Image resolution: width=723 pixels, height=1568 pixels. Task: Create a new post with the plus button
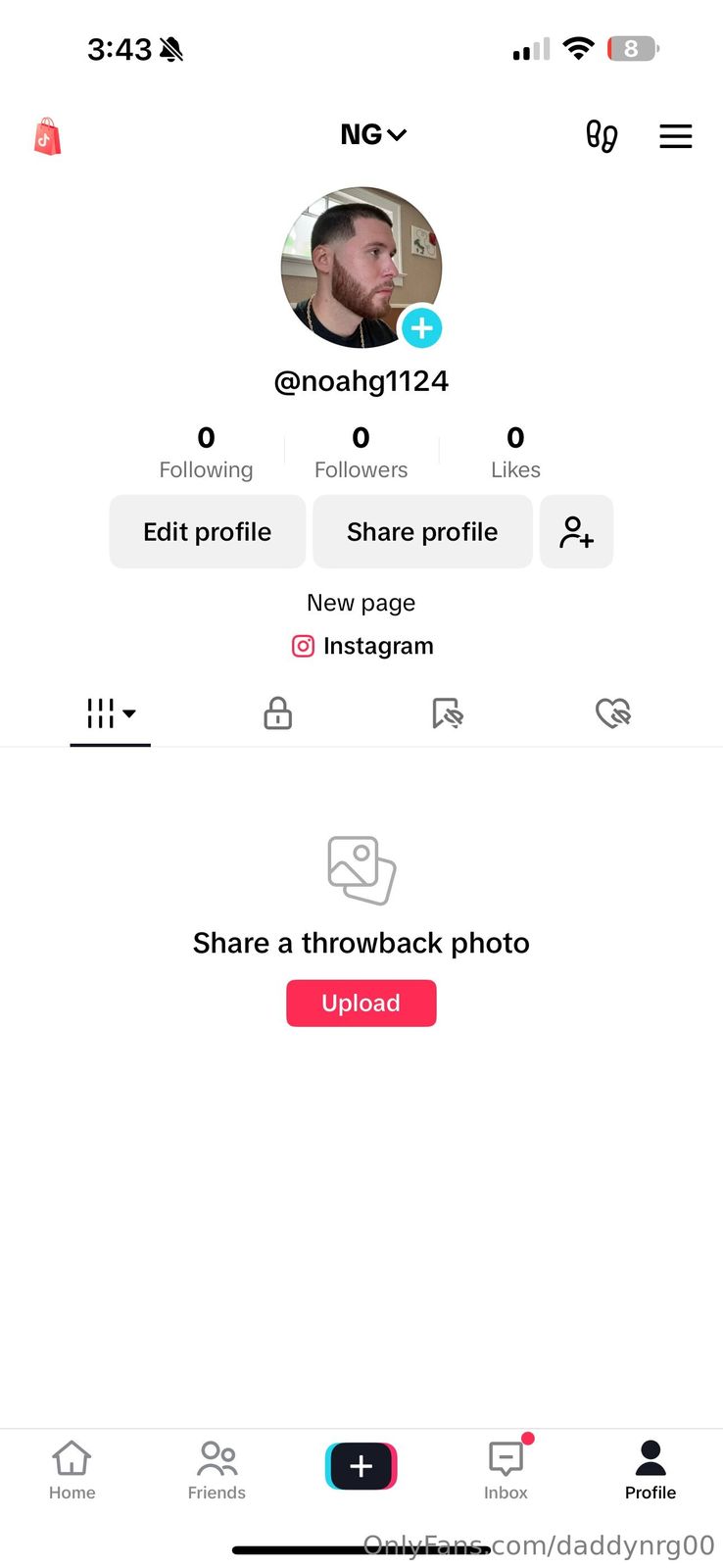pos(361,1466)
